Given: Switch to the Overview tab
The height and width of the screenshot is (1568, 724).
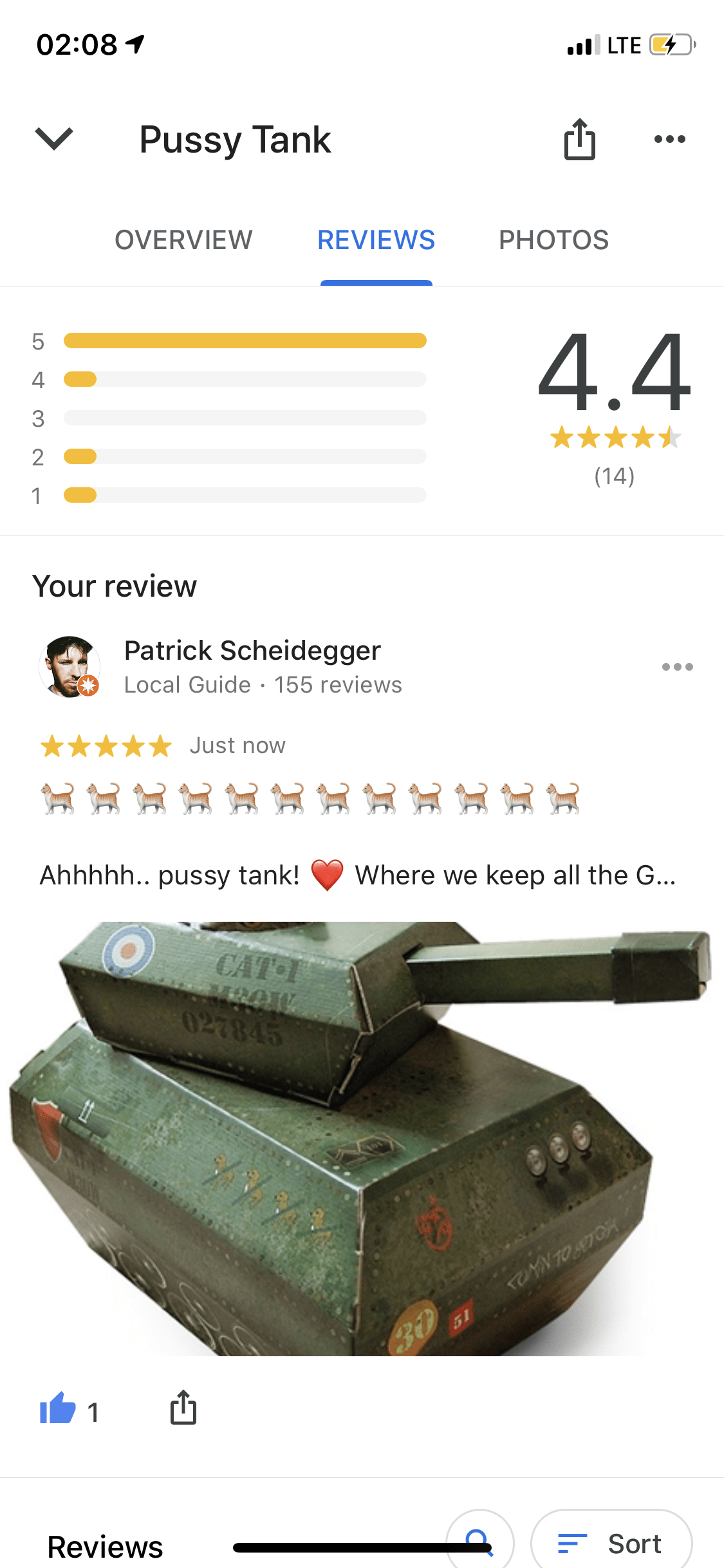Looking at the screenshot, I should 183,240.
